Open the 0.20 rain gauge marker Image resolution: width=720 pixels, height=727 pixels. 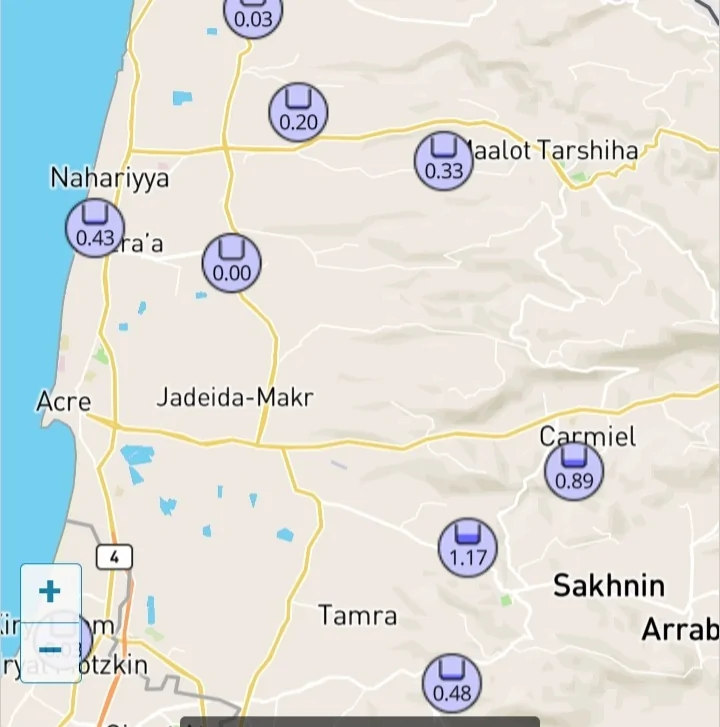pos(298,112)
